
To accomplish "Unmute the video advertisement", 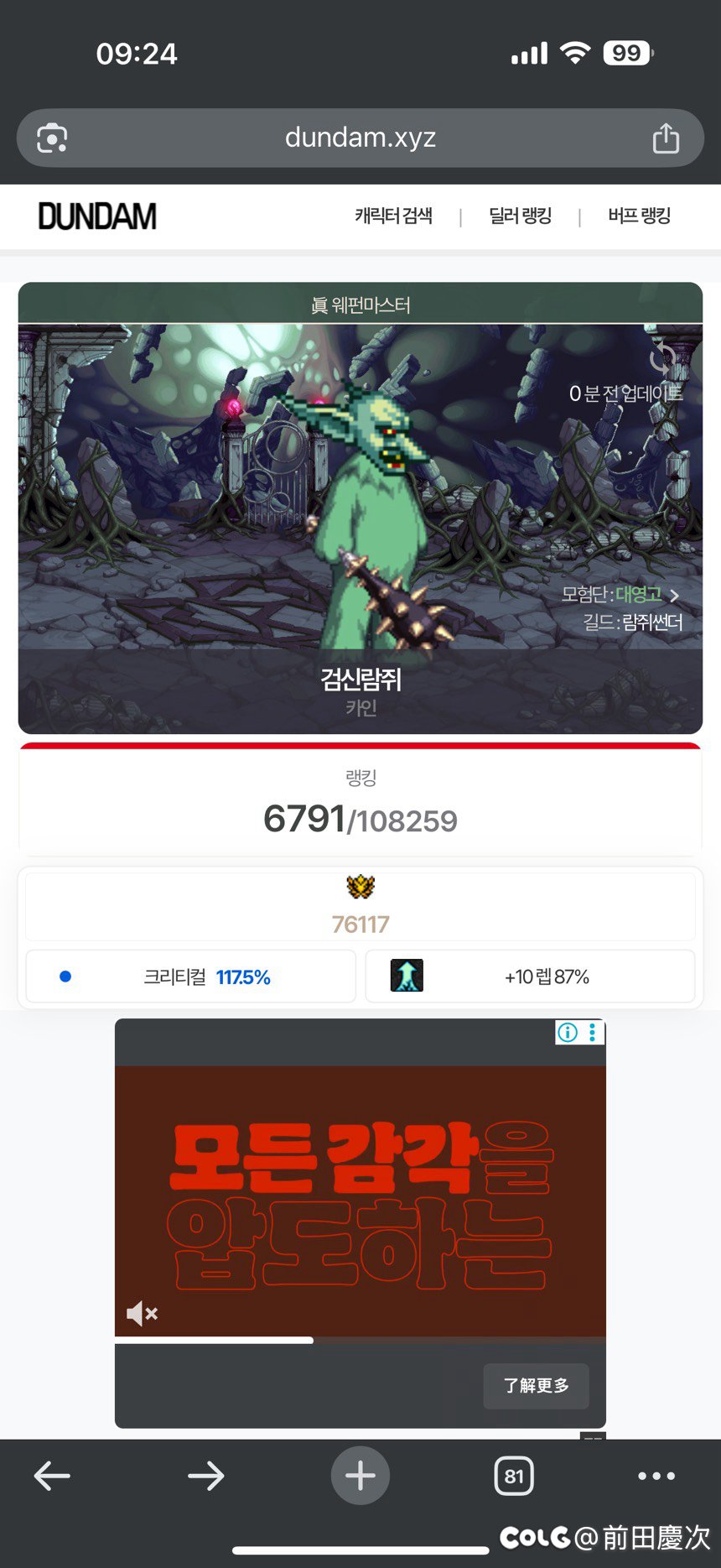I will 142,1313.
